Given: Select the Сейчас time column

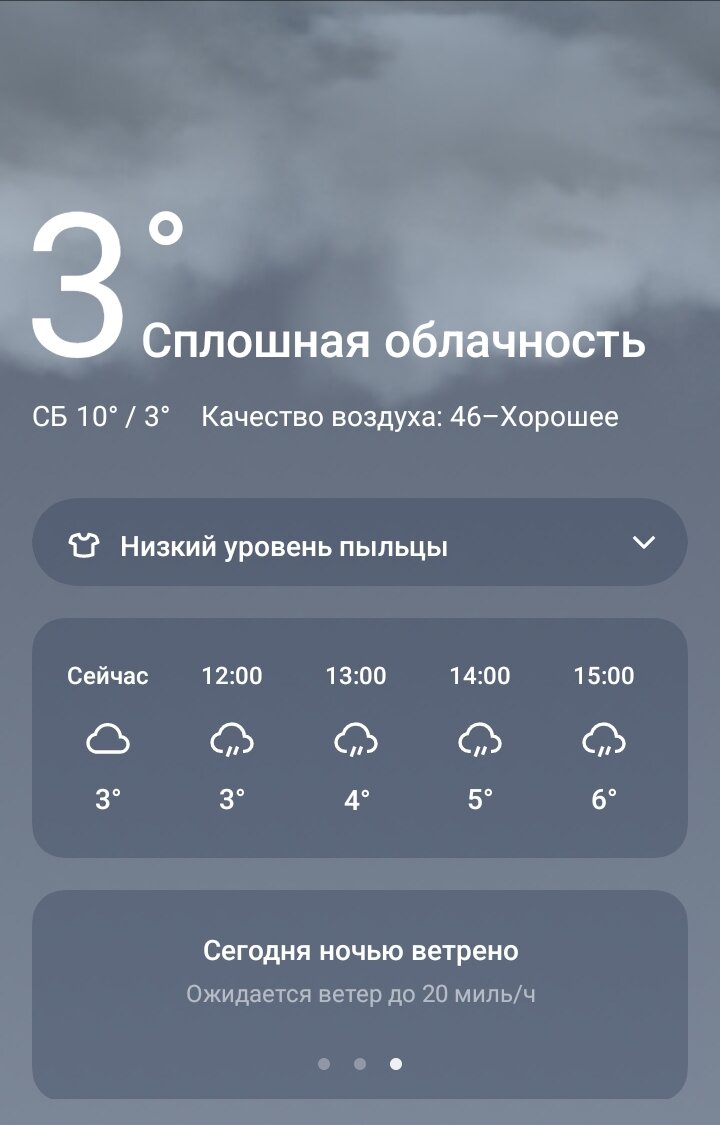Looking at the screenshot, I should (x=108, y=676).
